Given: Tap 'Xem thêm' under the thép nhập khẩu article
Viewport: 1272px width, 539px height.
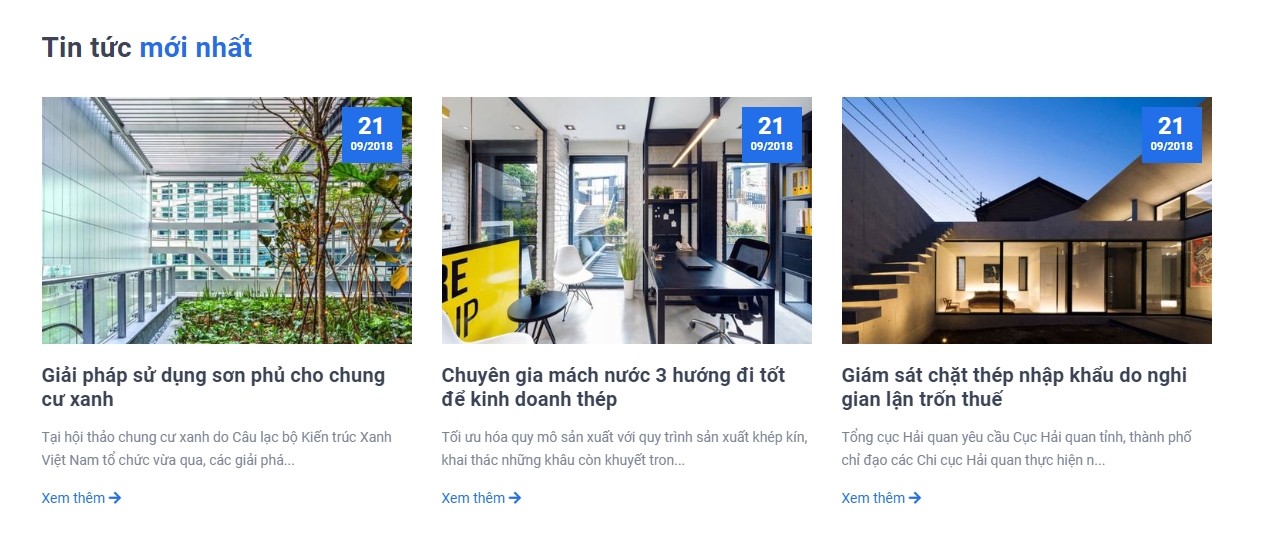Looking at the screenshot, I should 881,498.
